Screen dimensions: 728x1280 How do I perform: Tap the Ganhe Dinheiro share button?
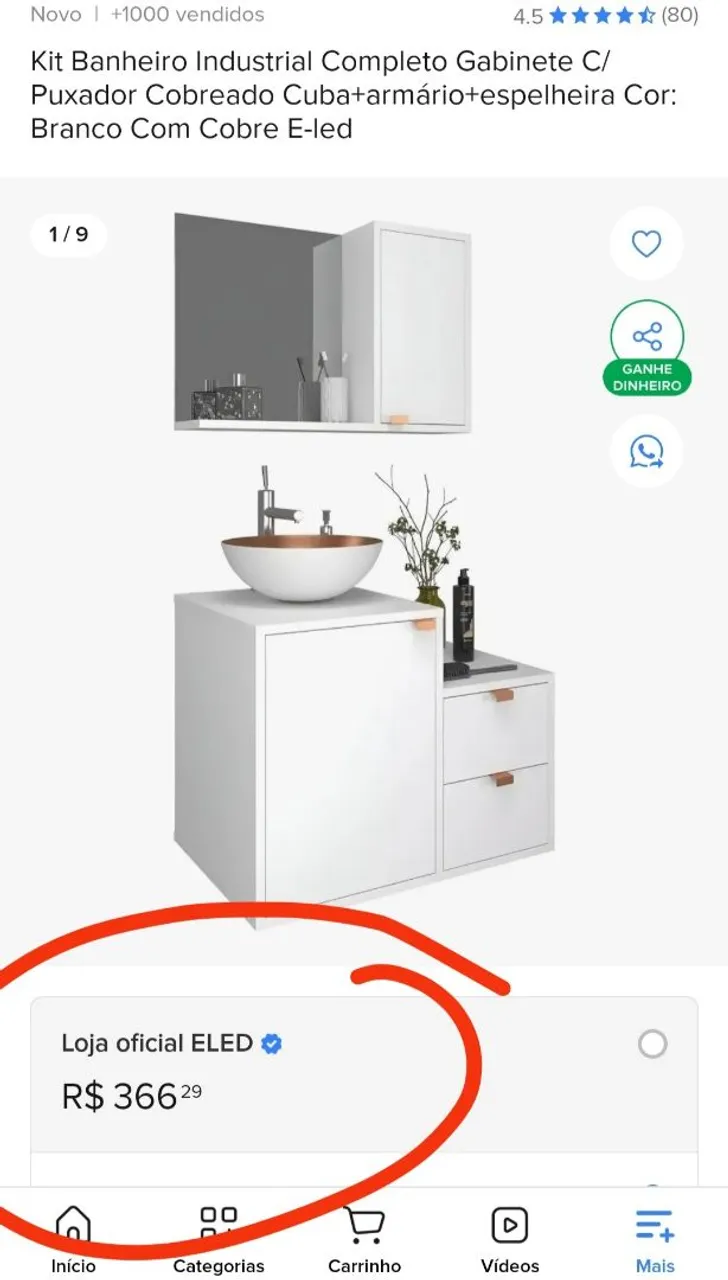(x=647, y=346)
